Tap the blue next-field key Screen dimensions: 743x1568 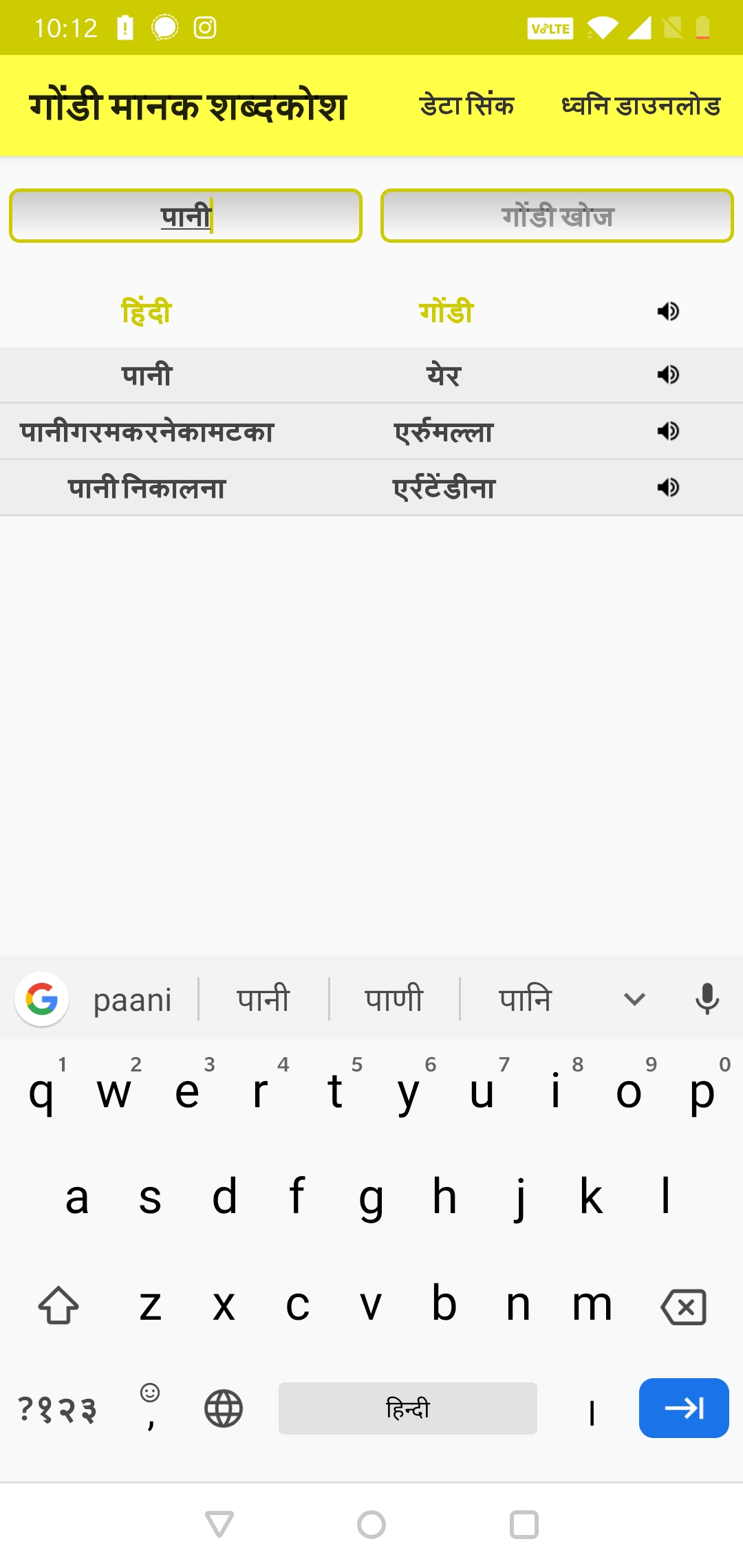point(683,1408)
